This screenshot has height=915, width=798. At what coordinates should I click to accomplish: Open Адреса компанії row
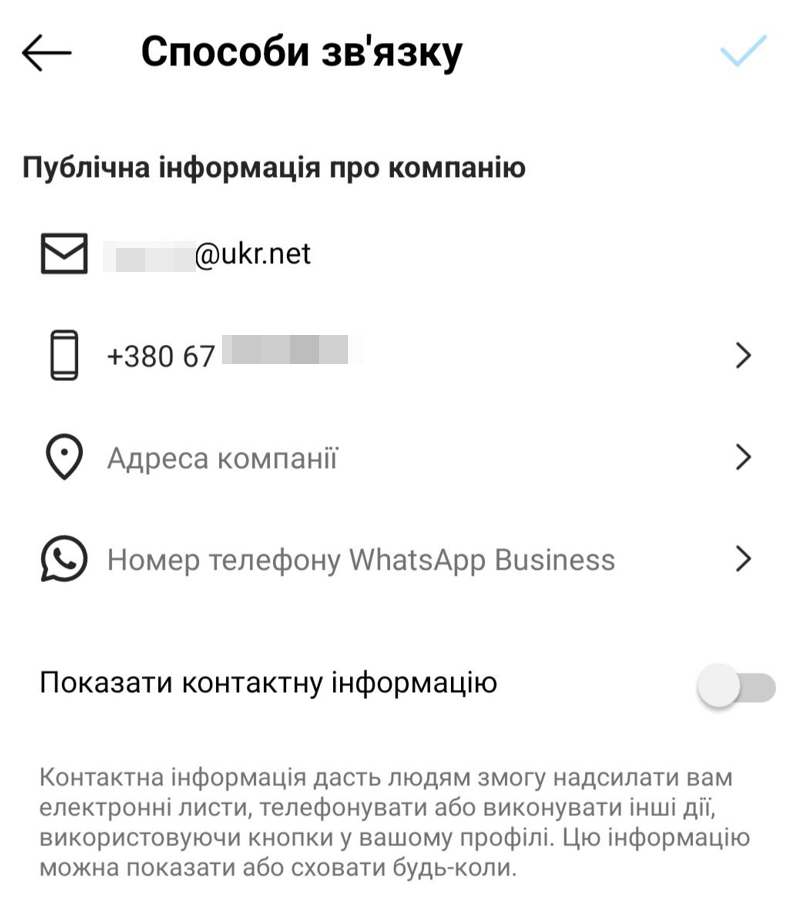(400, 459)
